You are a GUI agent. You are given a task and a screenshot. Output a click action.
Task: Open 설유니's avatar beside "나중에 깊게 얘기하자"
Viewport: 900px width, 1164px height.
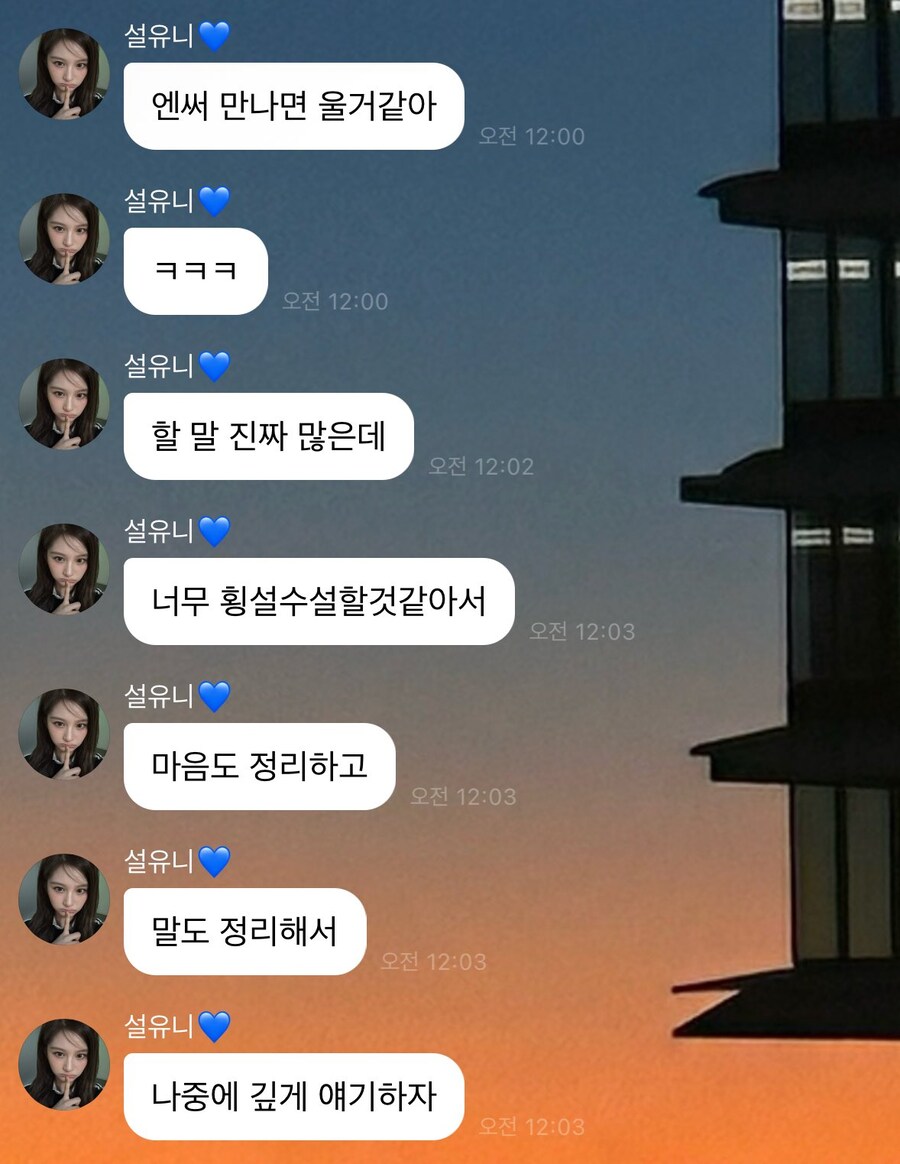[64, 1063]
